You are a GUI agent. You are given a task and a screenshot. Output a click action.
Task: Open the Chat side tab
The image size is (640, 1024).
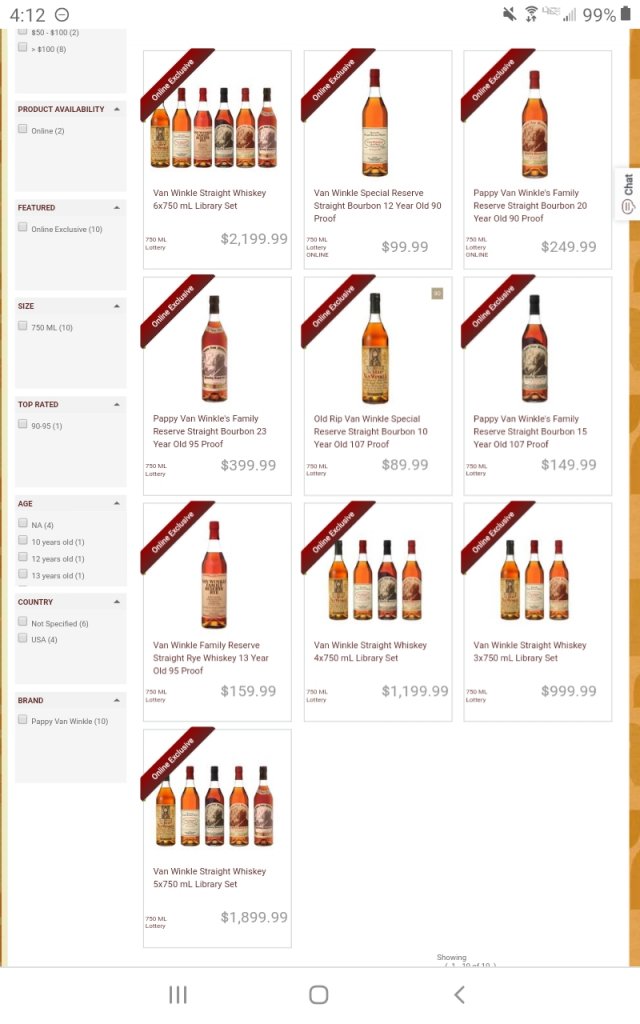(x=627, y=194)
